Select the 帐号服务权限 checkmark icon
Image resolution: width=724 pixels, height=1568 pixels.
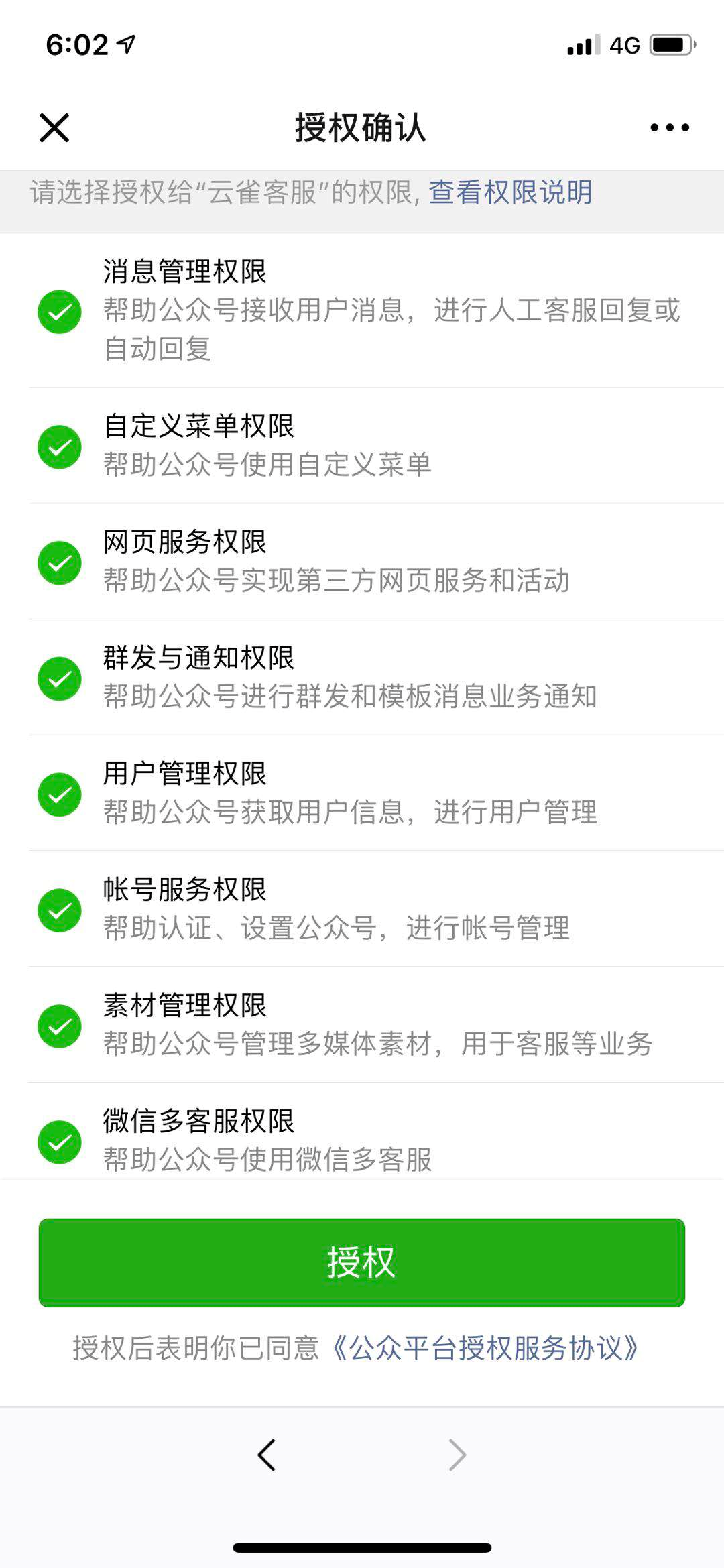click(x=60, y=910)
